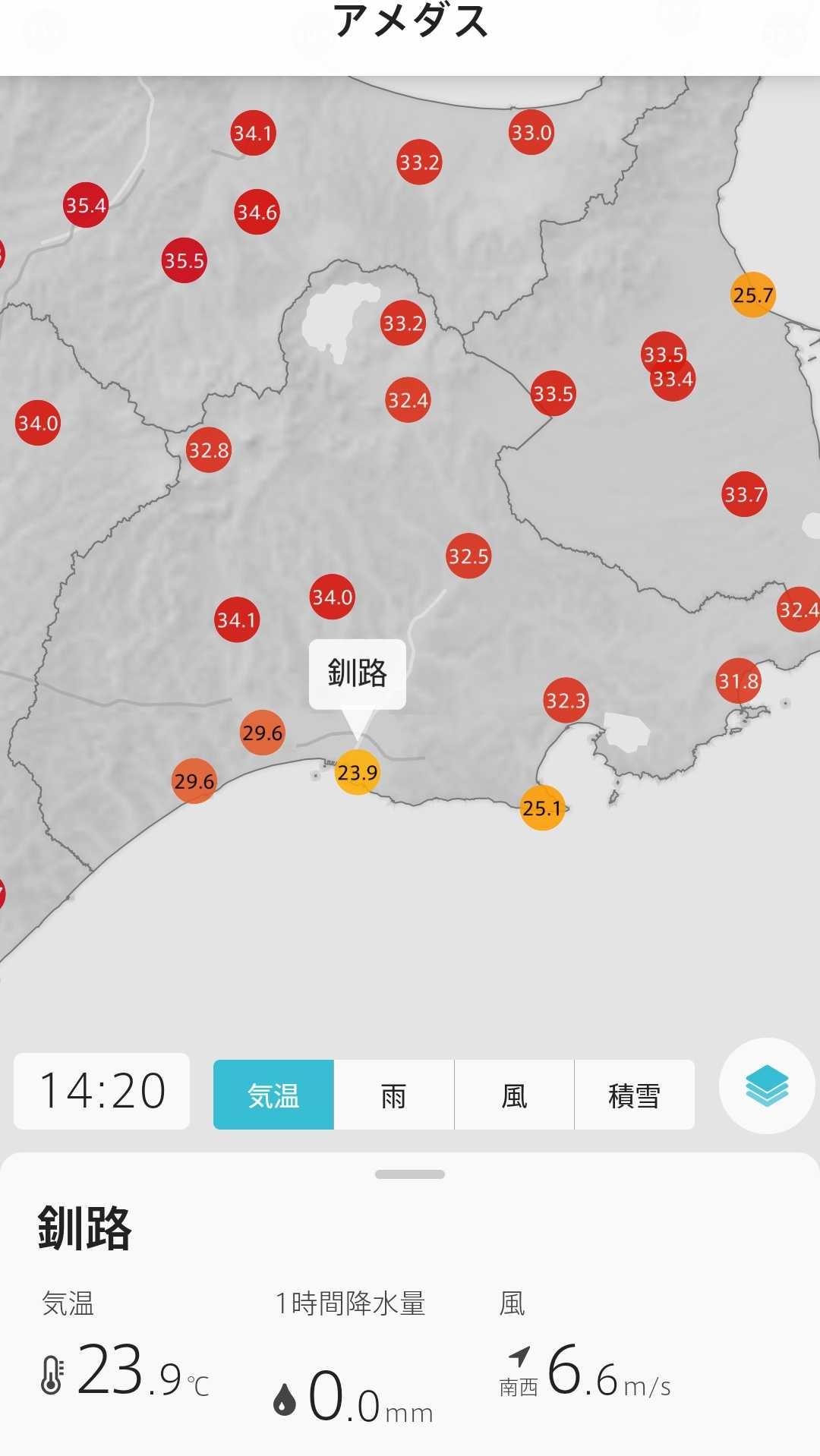Select the 25.1 station marker

click(x=542, y=808)
